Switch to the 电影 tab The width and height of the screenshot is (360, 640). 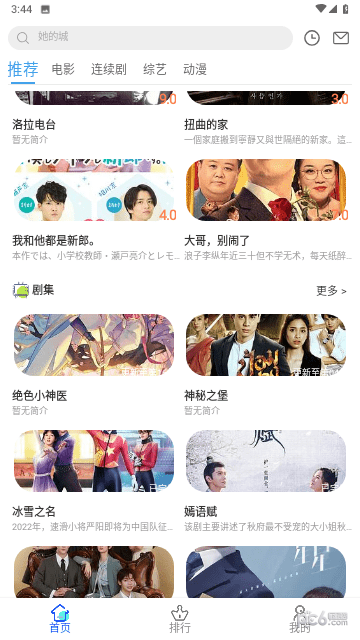63,69
